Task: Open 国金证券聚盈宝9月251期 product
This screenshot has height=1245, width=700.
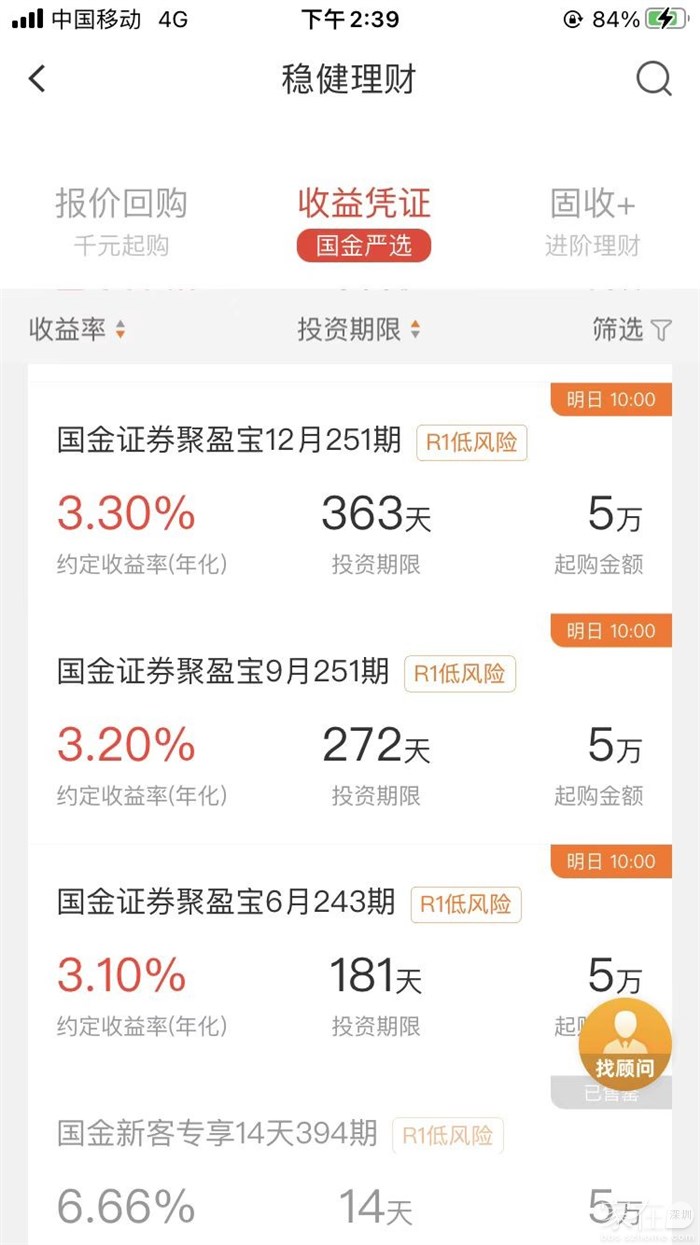Action: pyautogui.click(x=223, y=671)
